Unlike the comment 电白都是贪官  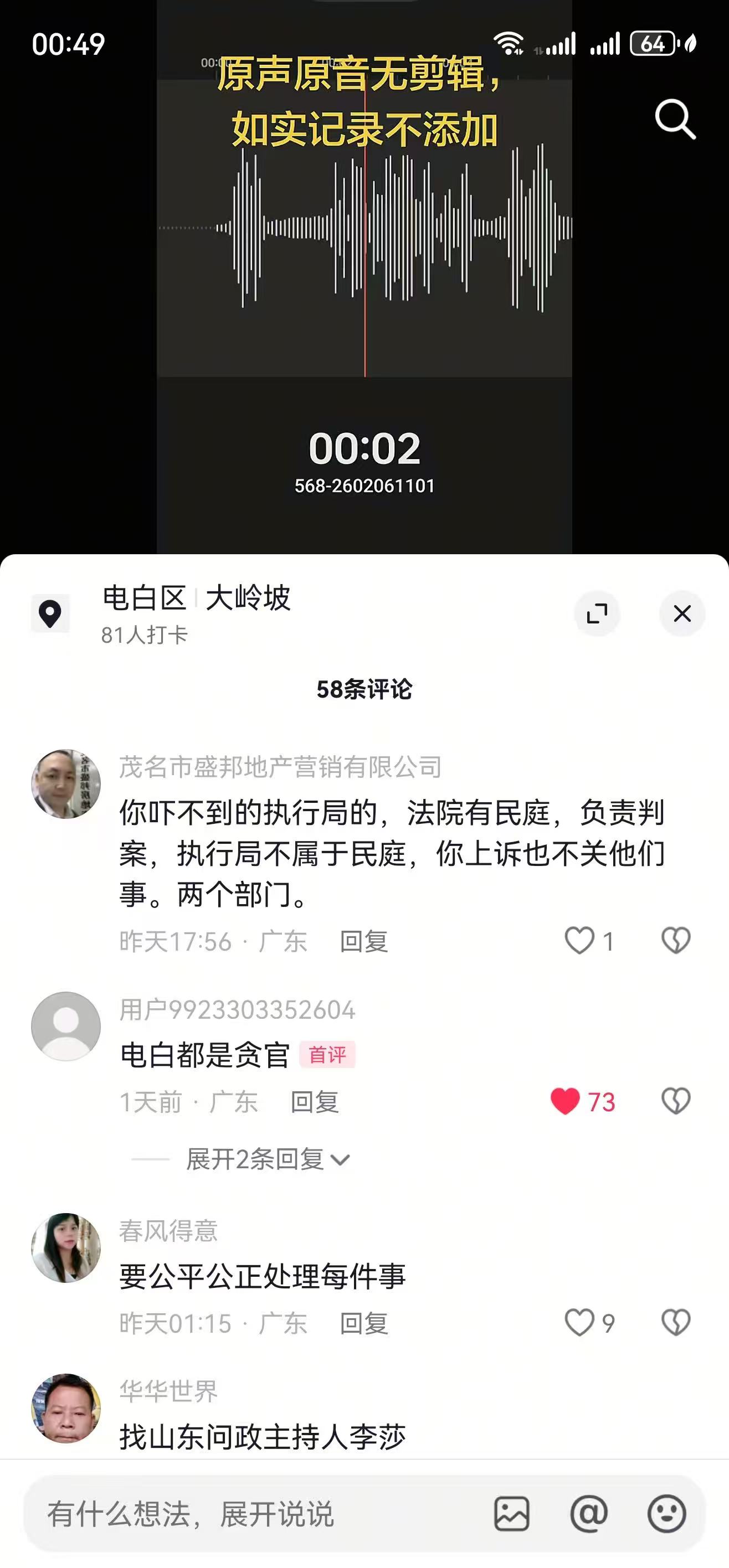point(565,1101)
